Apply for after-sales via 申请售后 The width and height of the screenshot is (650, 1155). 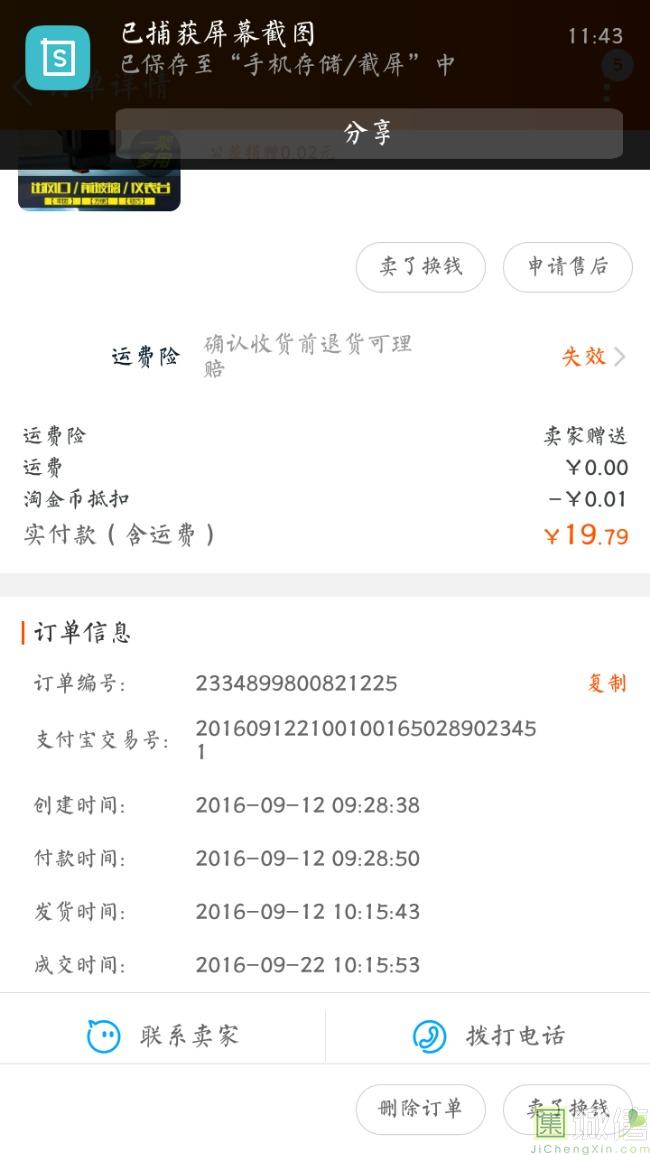pos(567,267)
